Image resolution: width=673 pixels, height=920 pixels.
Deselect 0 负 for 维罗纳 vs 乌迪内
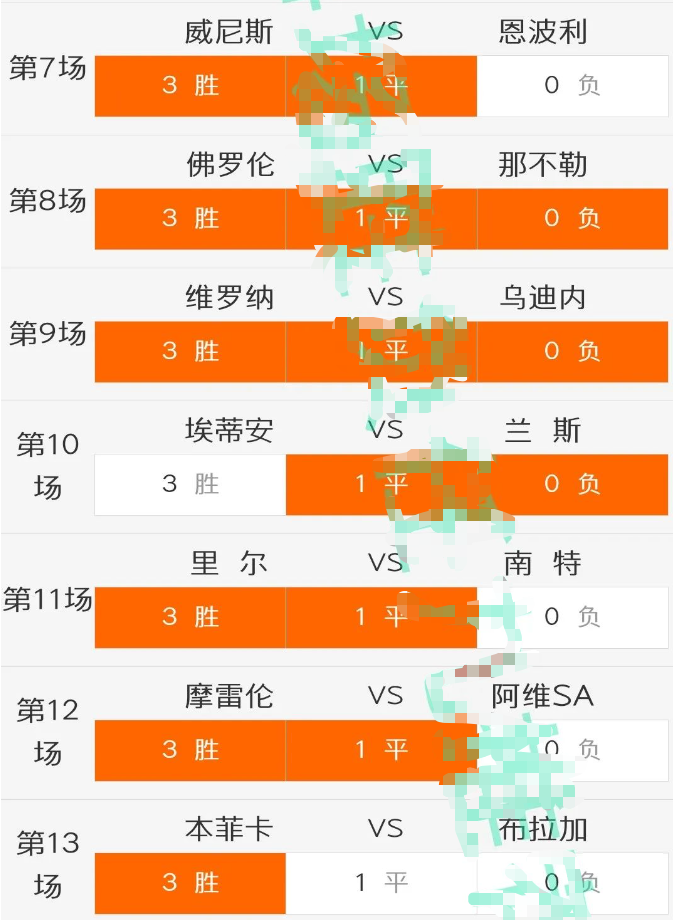point(572,351)
